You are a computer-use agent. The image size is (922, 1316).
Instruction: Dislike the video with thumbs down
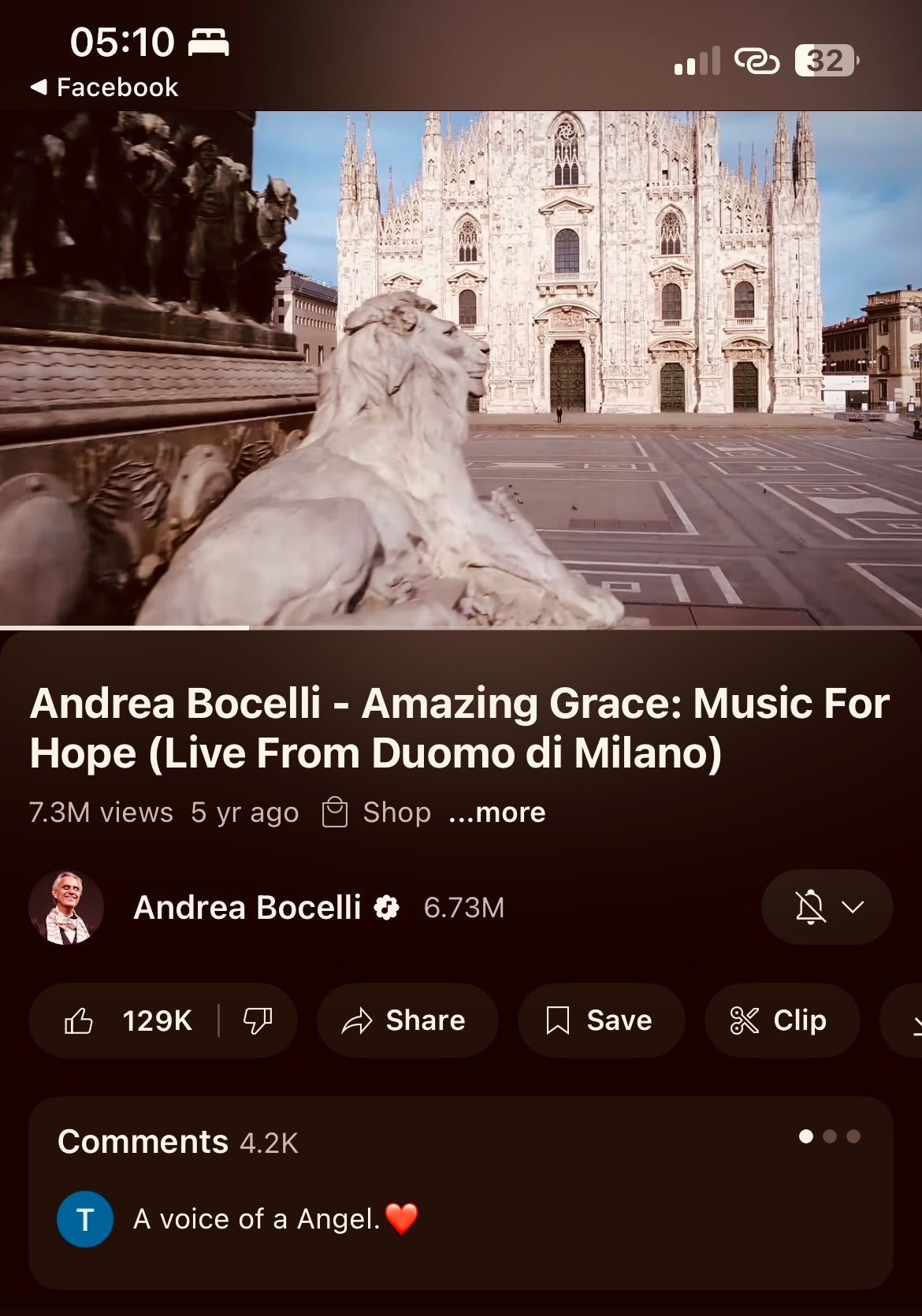pyautogui.click(x=258, y=1021)
